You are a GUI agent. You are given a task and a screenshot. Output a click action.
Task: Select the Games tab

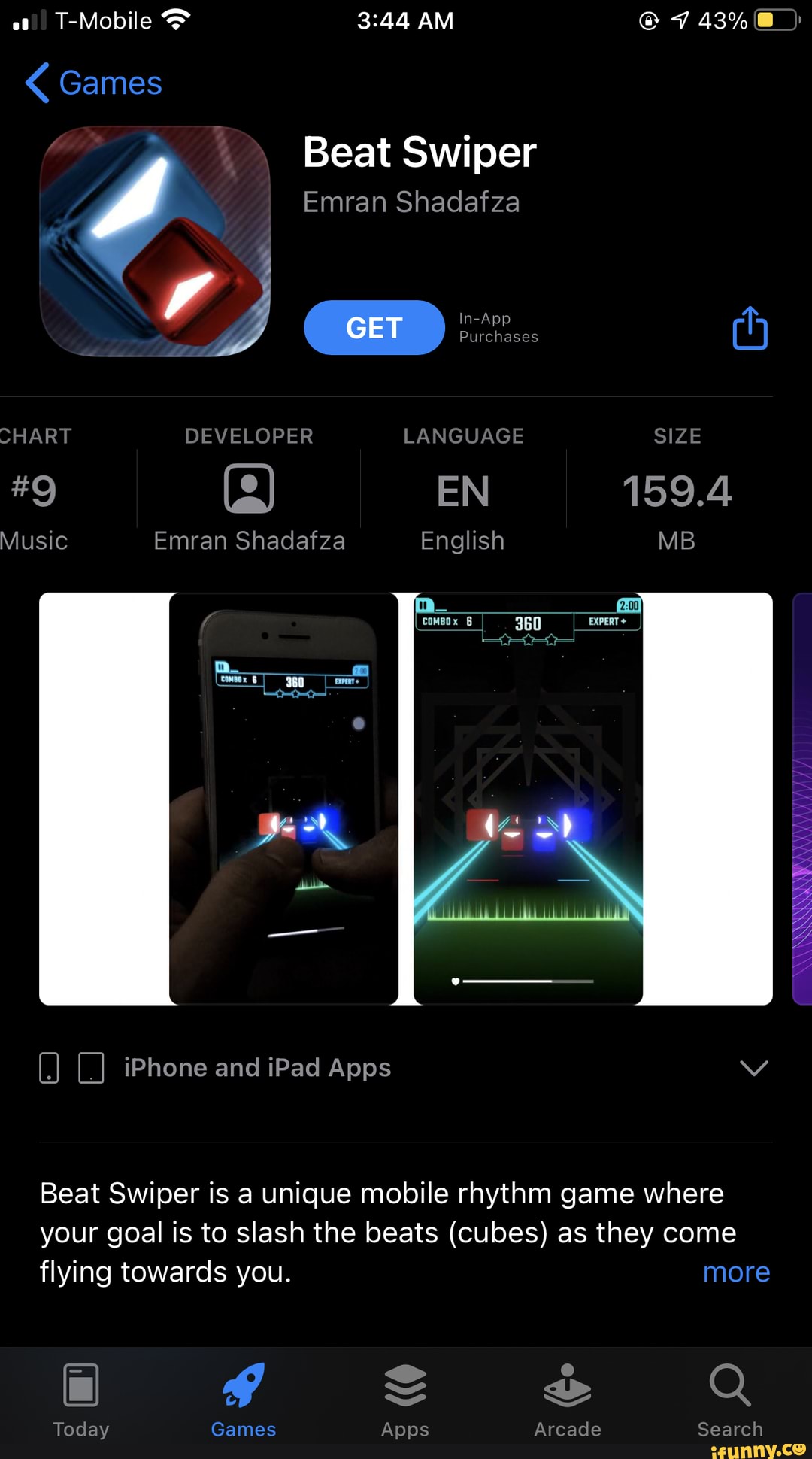tap(243, 1400)
